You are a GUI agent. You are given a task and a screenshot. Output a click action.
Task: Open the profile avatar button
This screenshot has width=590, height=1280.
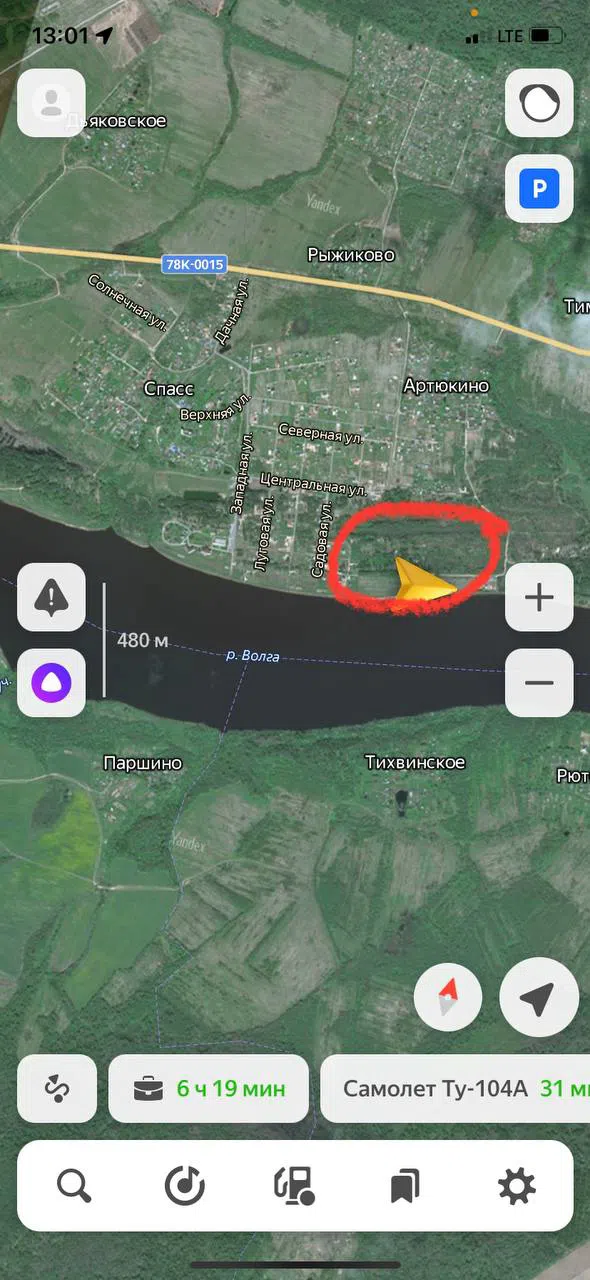51,103
